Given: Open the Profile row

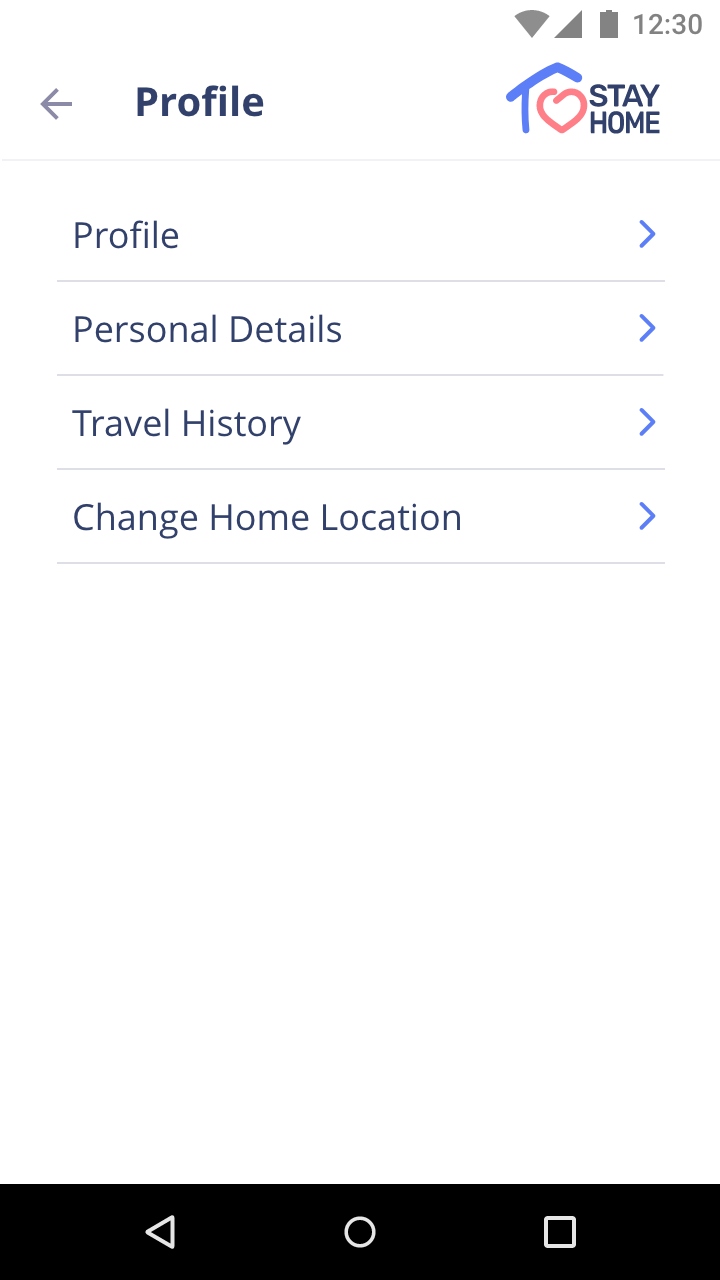Looking at the screenshot, I should pyautogui.click(x=361, y=235).
